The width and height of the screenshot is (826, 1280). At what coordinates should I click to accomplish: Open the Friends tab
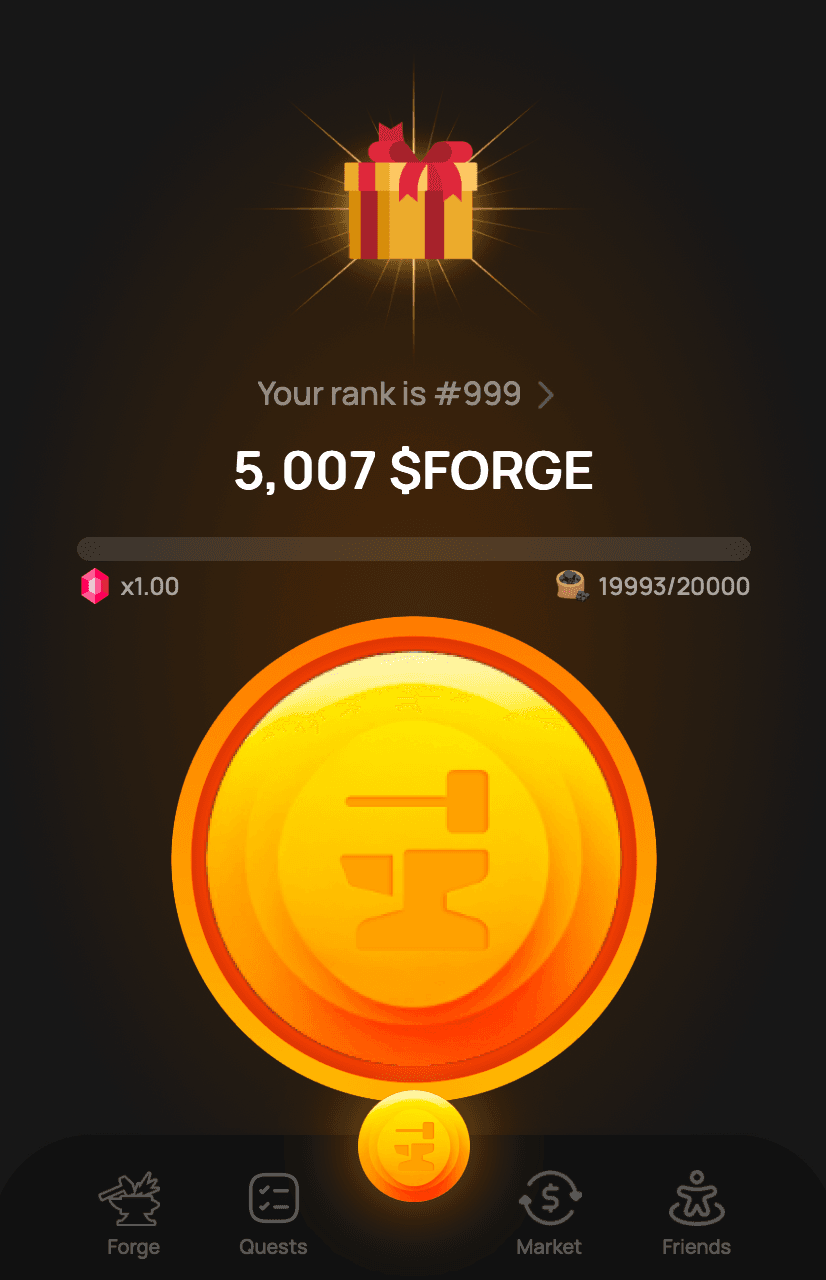click(696, 1213)
